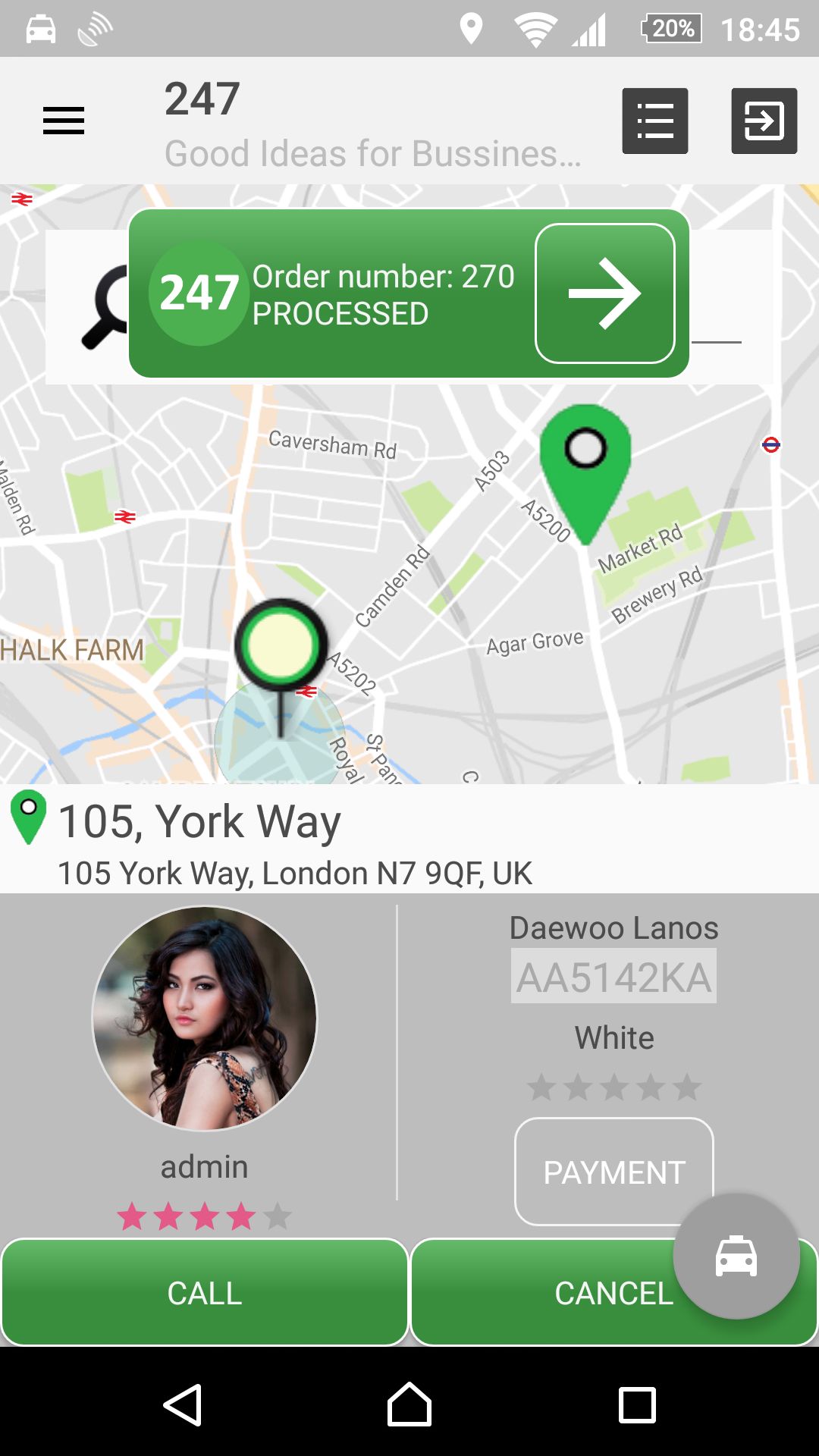This screenshot has width=819, height=1456.
Task: Tap the search magnifier icon
Action: [x=106, y=307]
